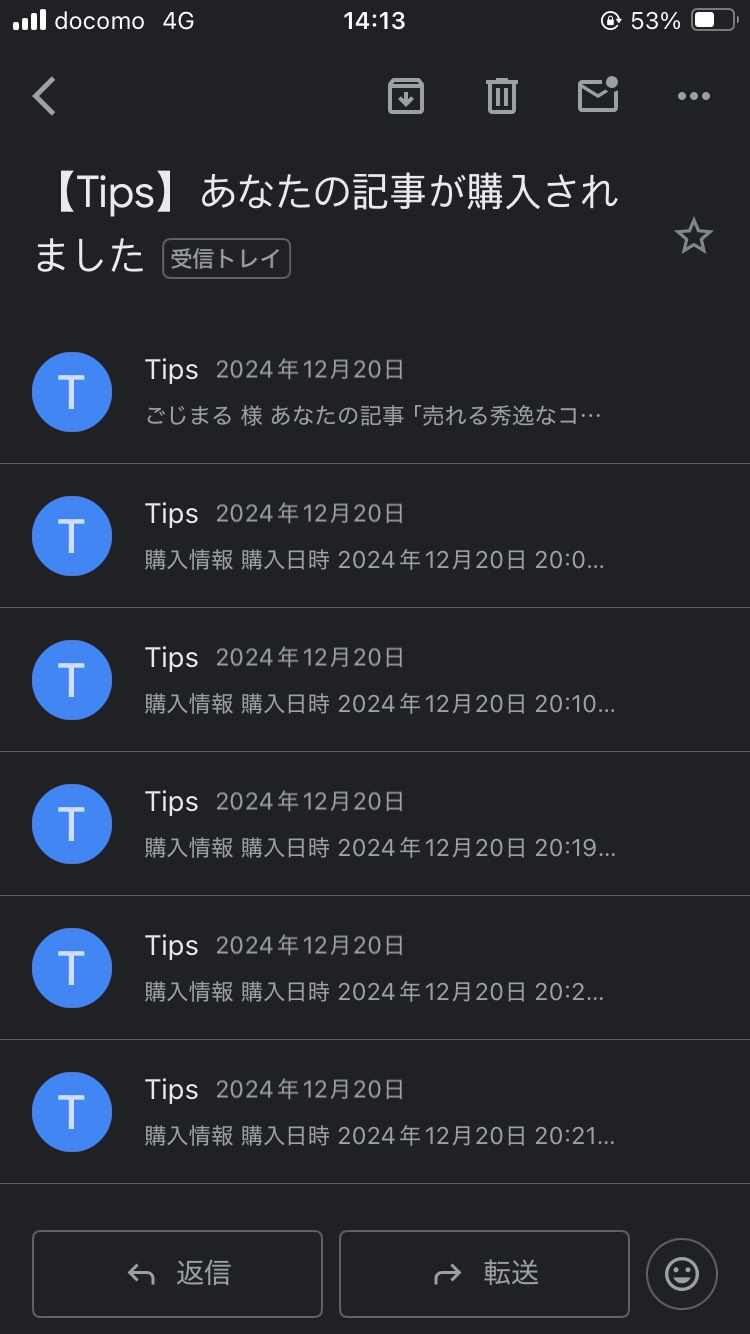Screen dimensions: 750x1334
Task: Expand the Tips message with purchase time 20:2…
Action: coord(375,968)
